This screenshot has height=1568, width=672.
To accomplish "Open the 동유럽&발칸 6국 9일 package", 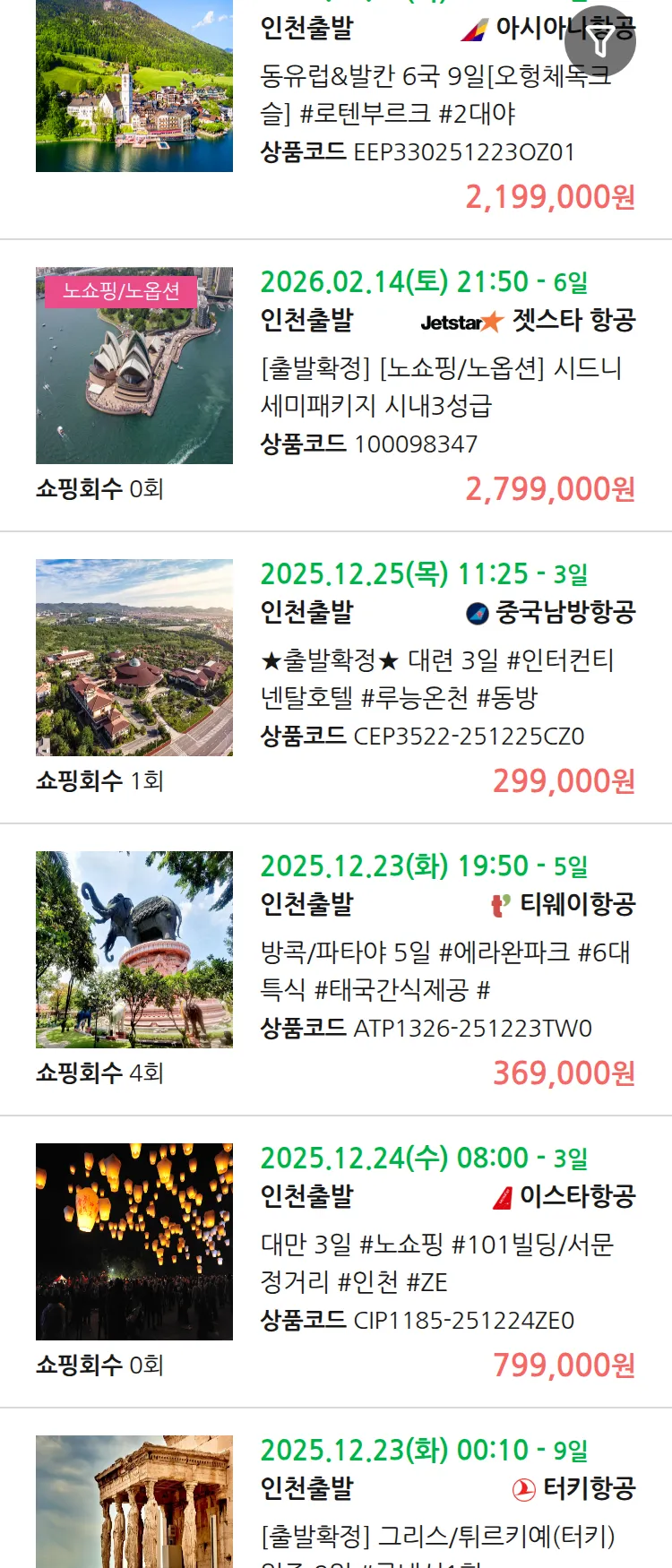I will click(435, 95).
